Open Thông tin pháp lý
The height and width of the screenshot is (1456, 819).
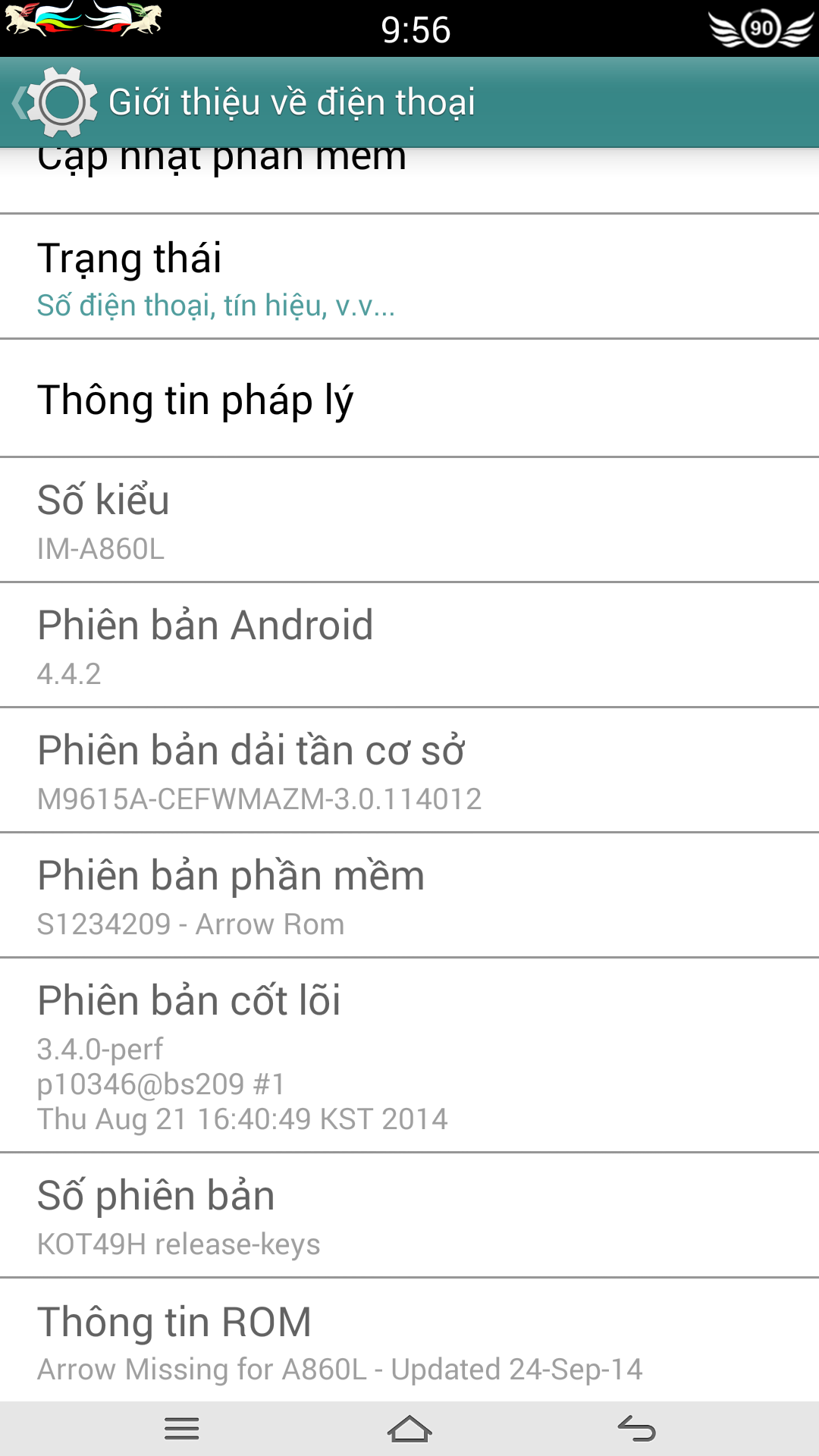pos(409,399)
